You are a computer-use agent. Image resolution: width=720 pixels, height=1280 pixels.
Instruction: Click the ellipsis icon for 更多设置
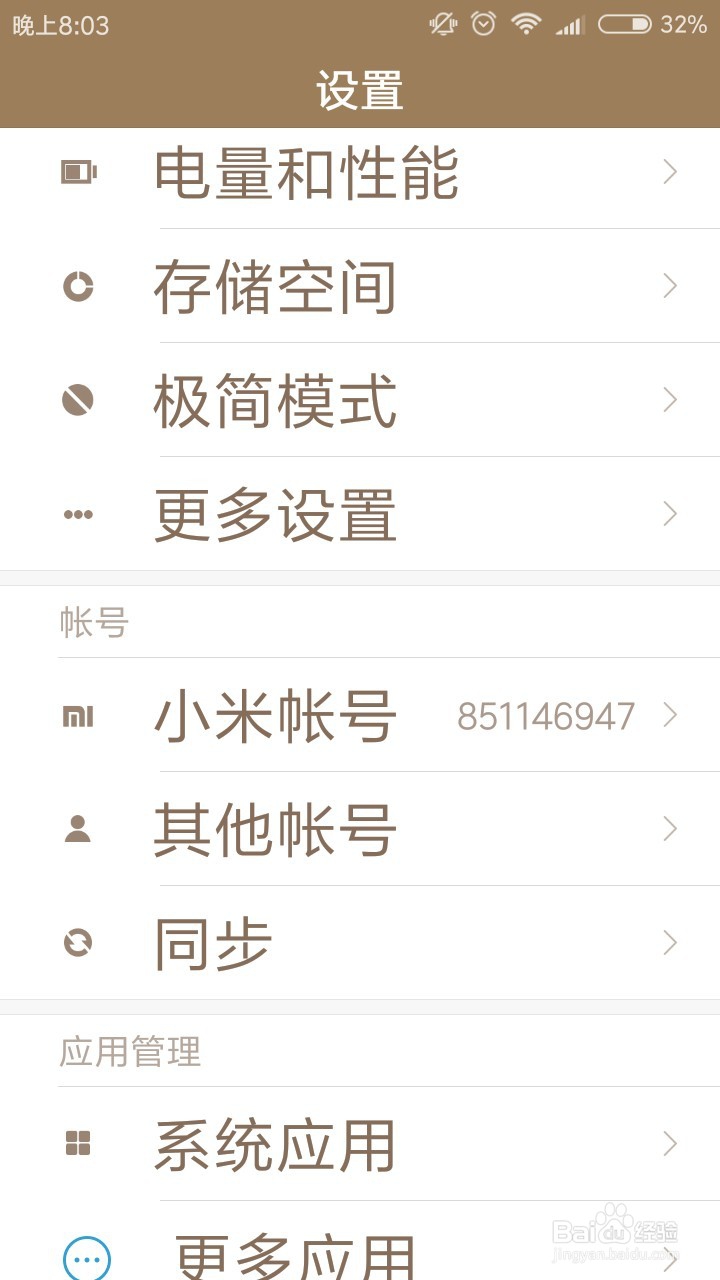[x=78, y=513]
